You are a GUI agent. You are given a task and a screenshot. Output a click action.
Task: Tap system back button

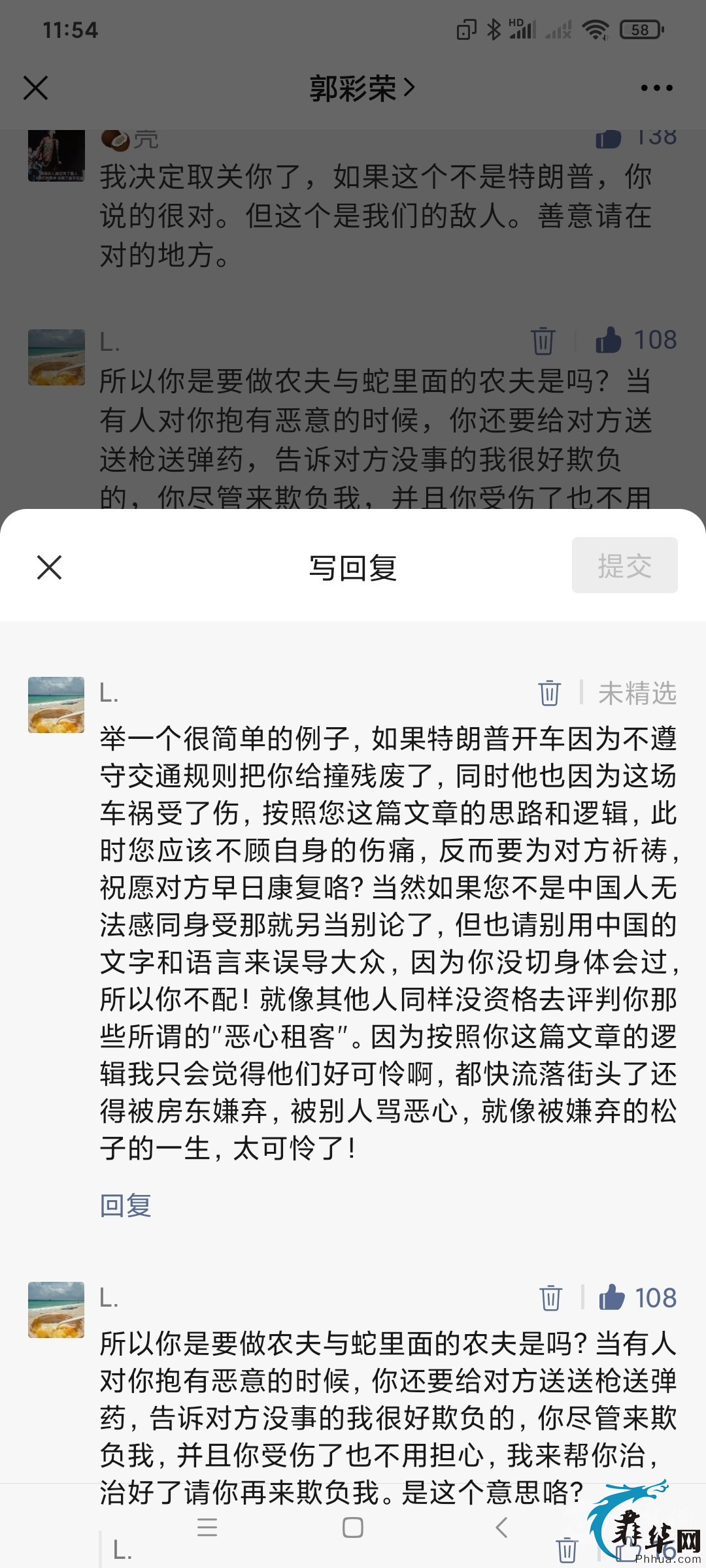tap(501, 1527)
